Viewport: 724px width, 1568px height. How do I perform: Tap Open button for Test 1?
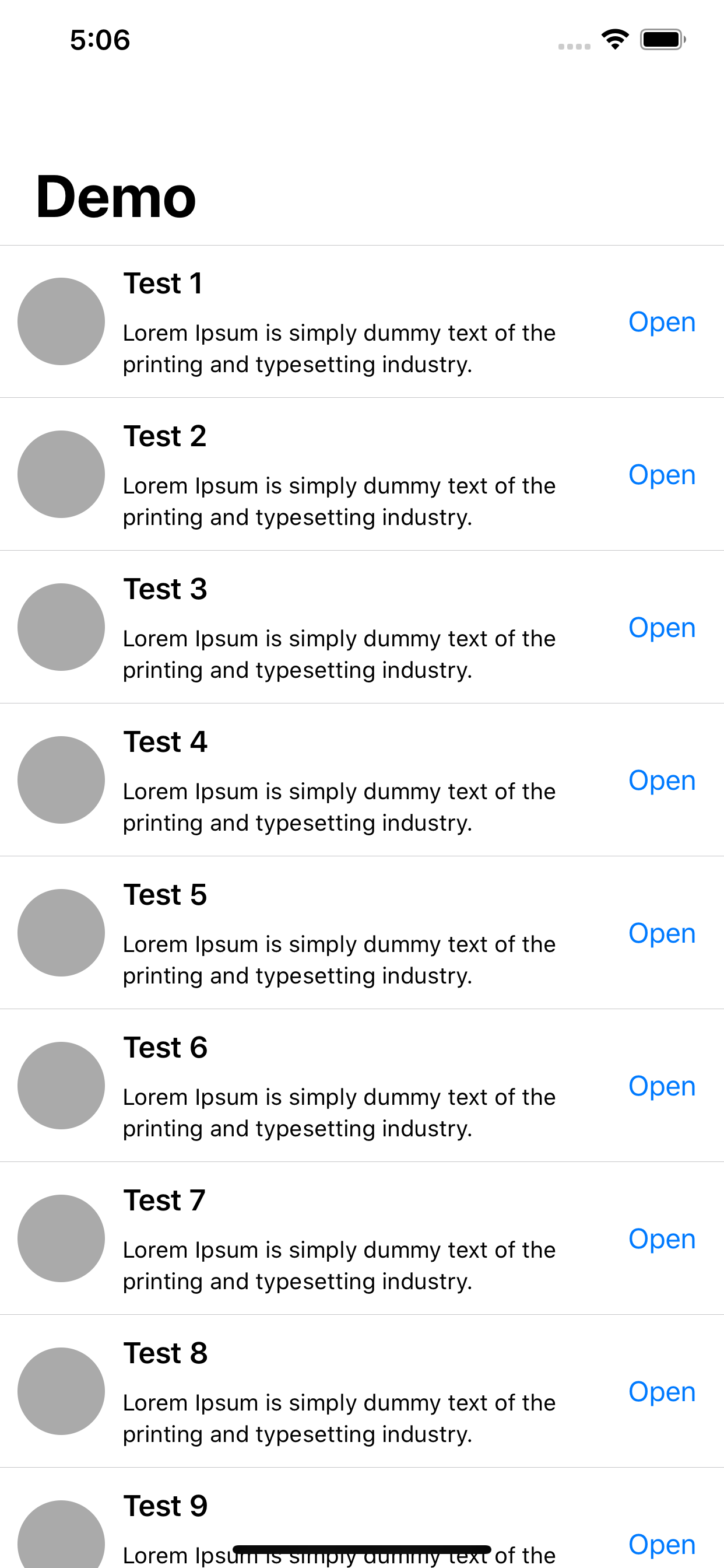(662, 322)
